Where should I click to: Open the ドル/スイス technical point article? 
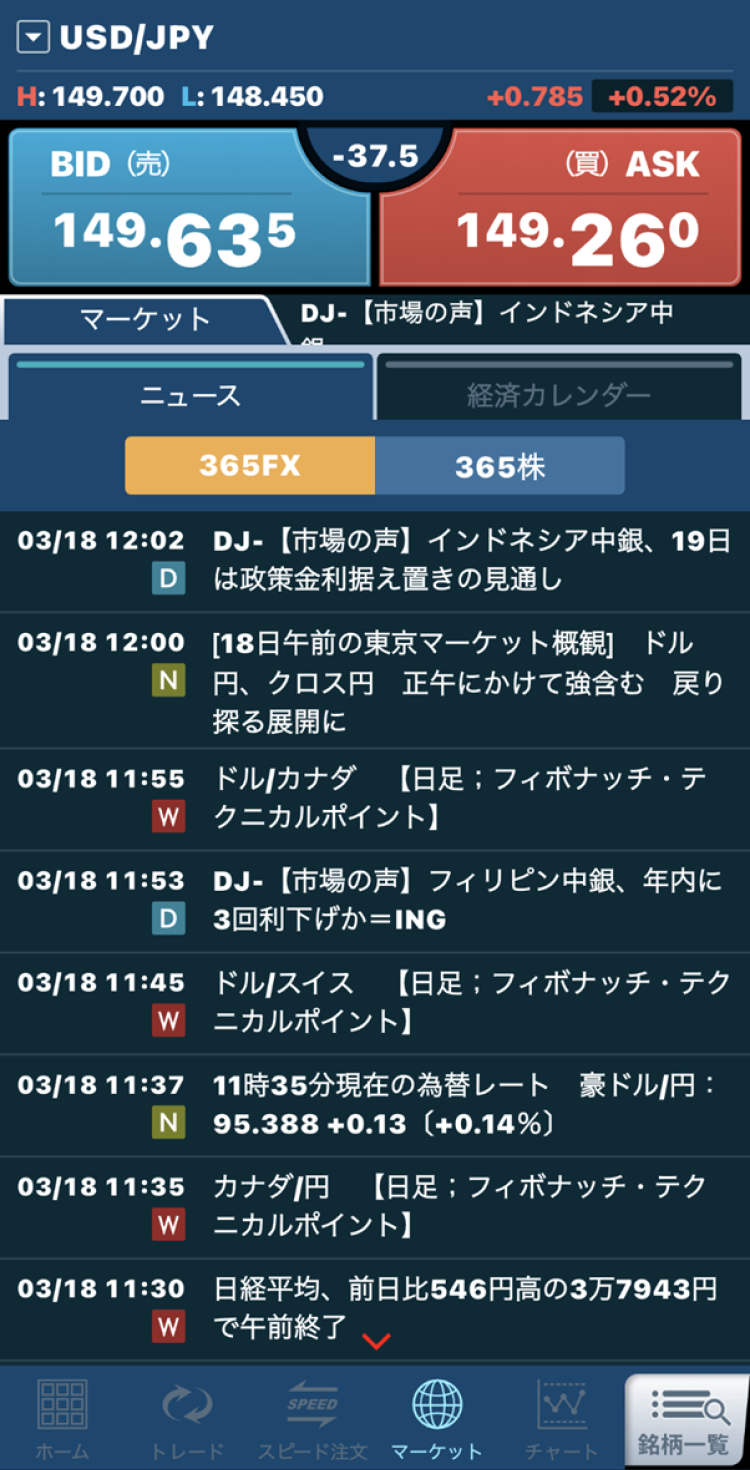point(470,1002)
